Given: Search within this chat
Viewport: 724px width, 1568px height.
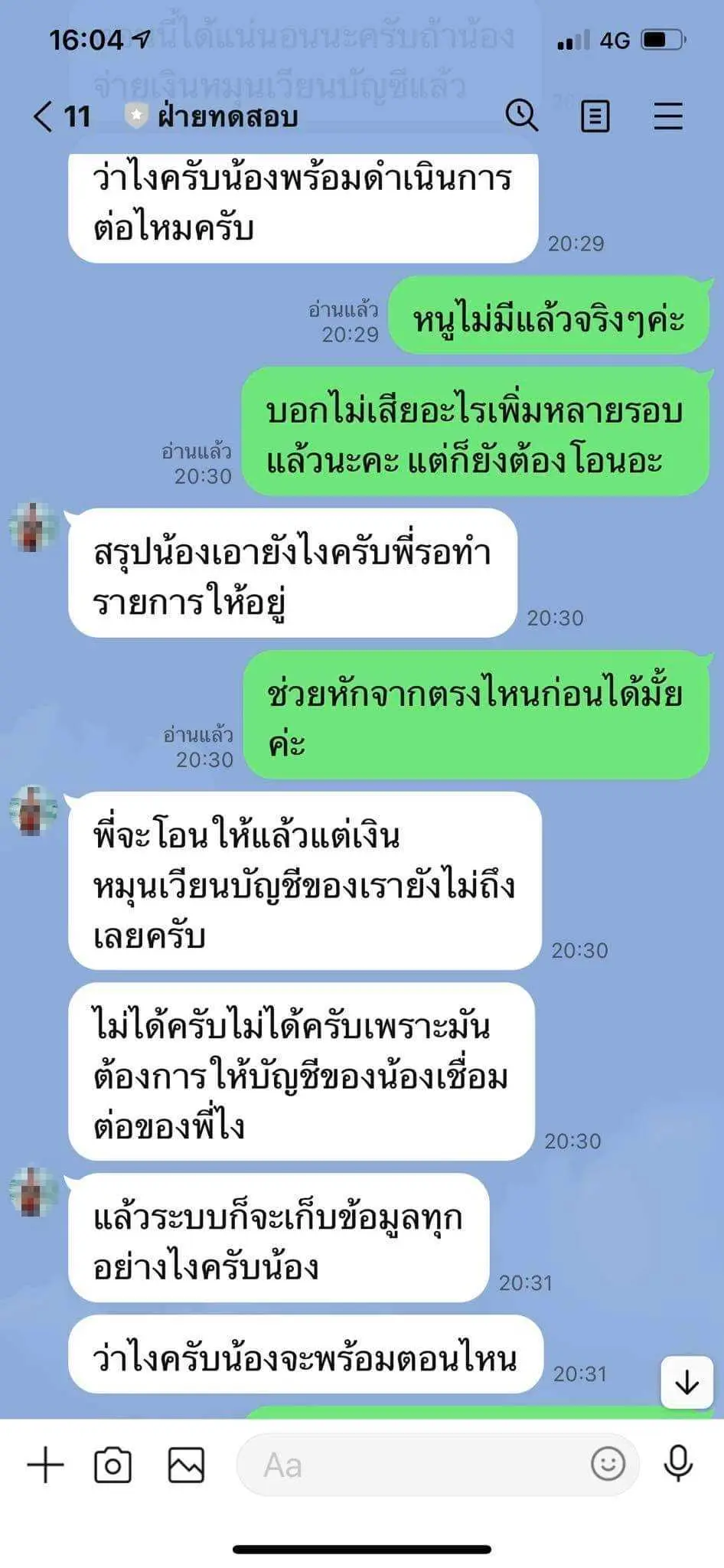Looking at the screenshot, I should (521, 116).
